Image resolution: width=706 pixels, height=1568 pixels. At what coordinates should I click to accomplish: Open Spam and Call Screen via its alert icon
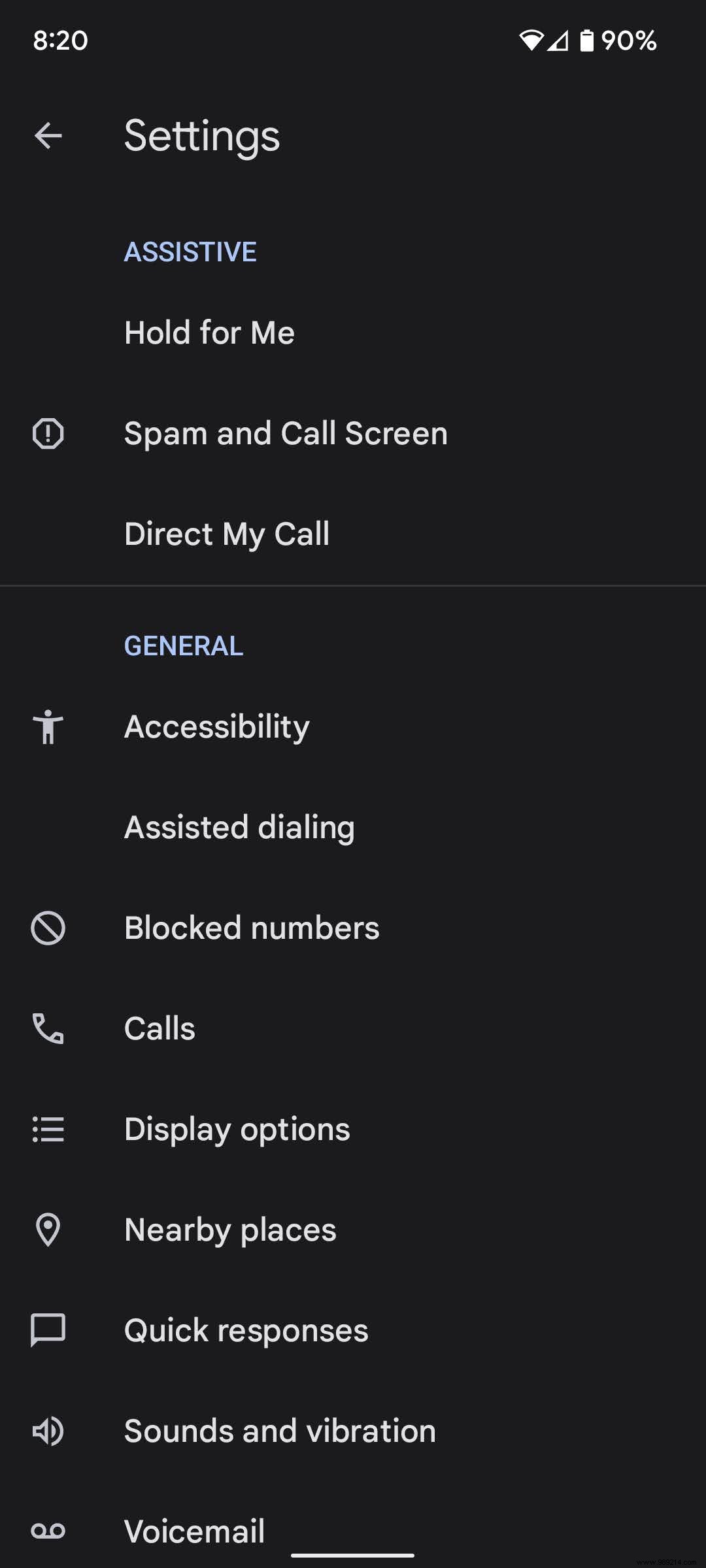[x=48, y=433]
